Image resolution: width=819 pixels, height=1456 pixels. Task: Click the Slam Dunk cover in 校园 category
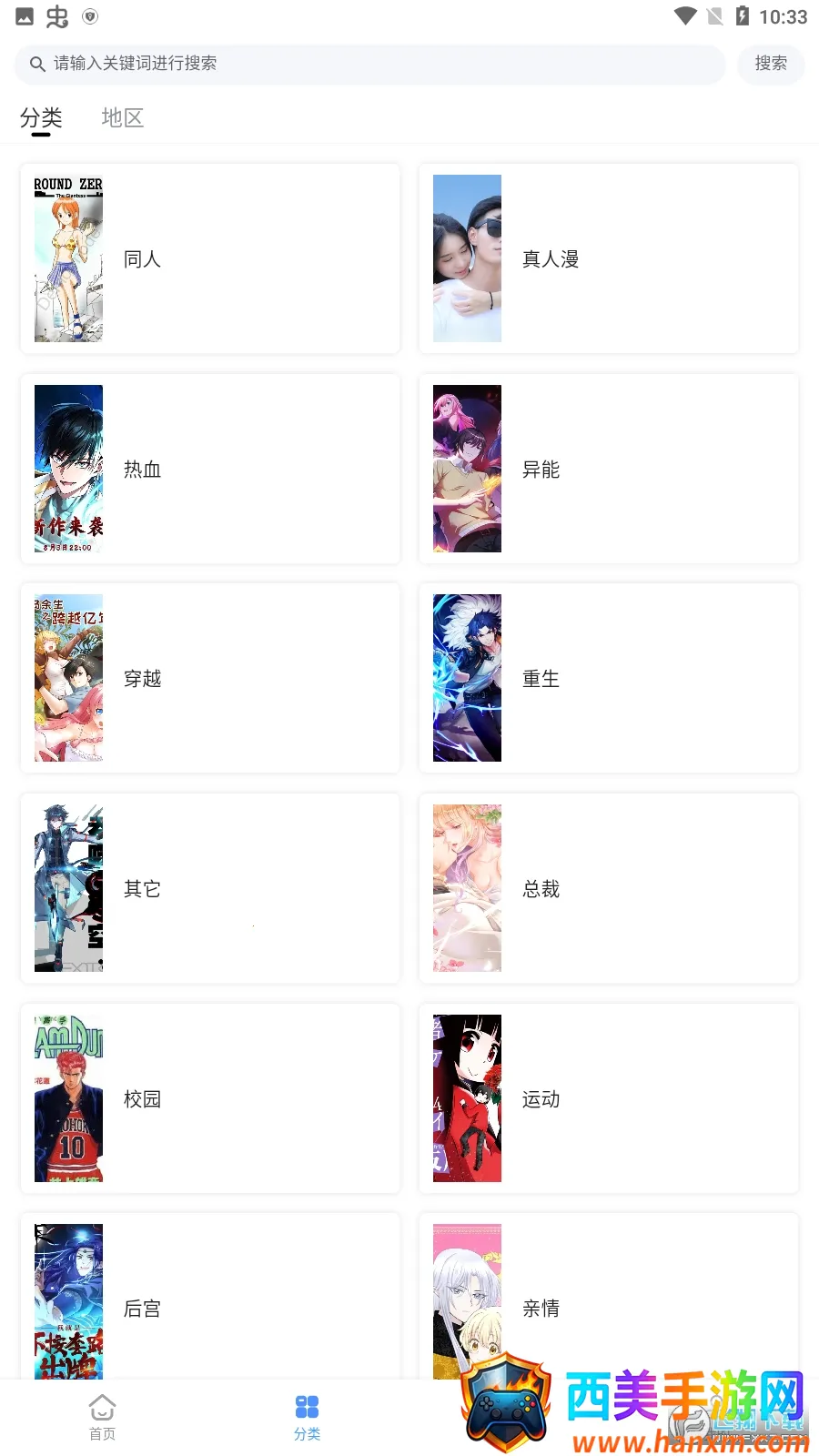click(x=68, y=1098)
